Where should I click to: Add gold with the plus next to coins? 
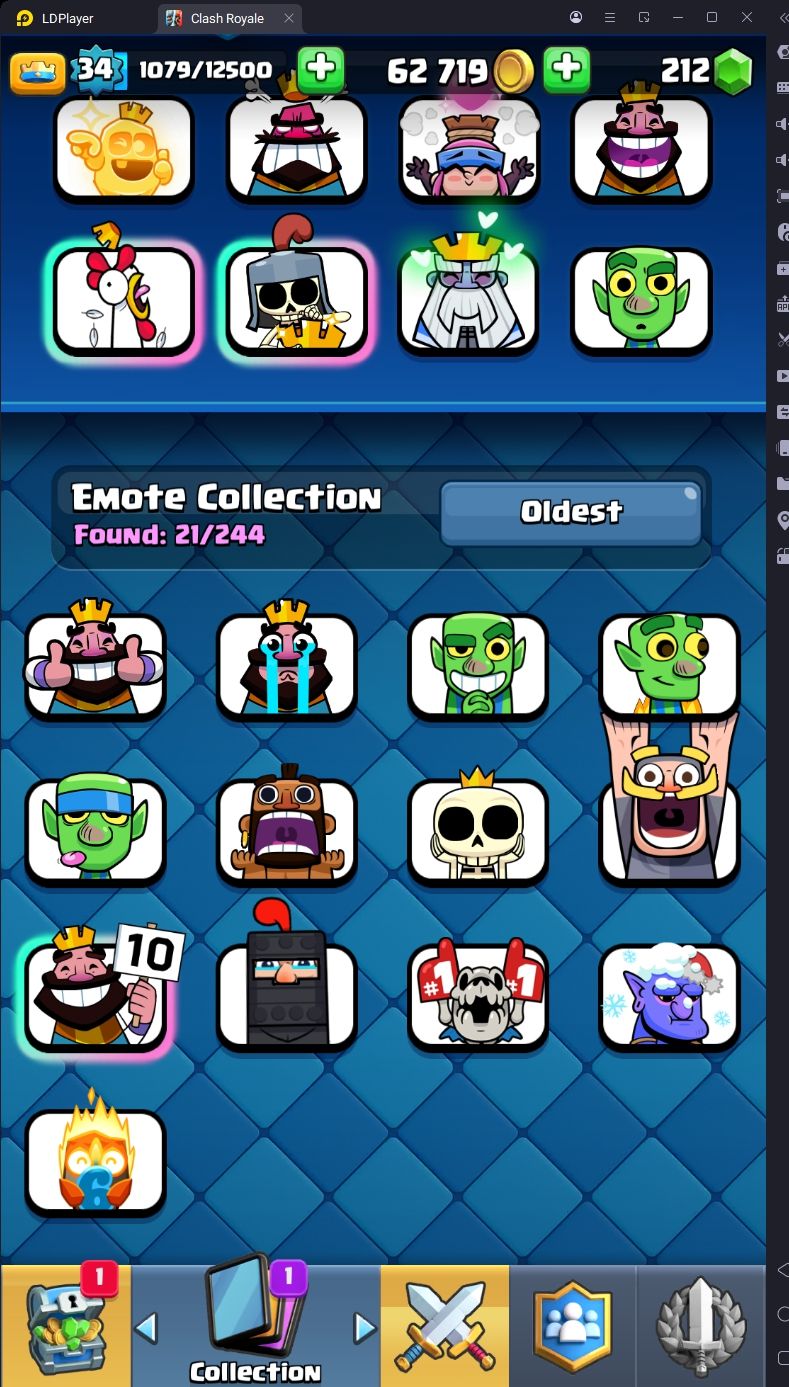point(566,69)
